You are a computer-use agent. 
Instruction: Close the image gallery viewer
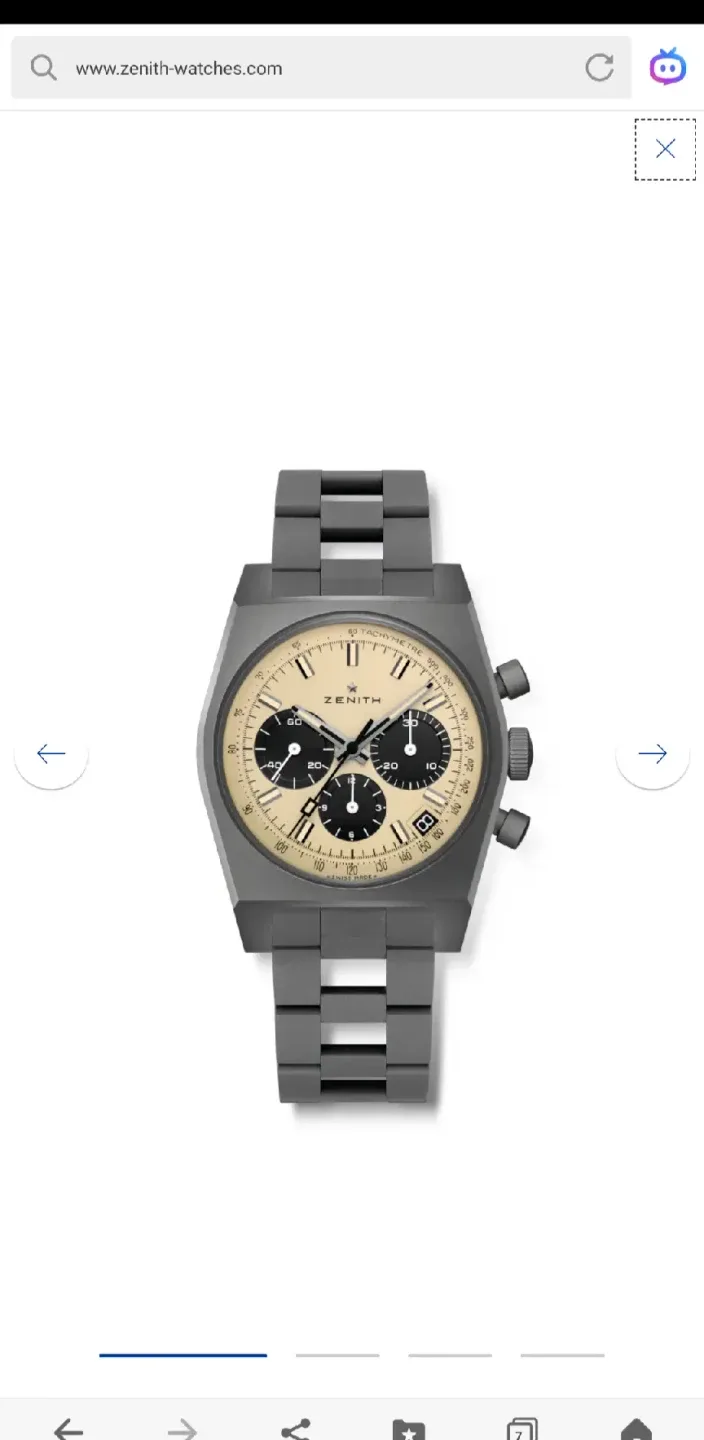click(x=665, y=149)
